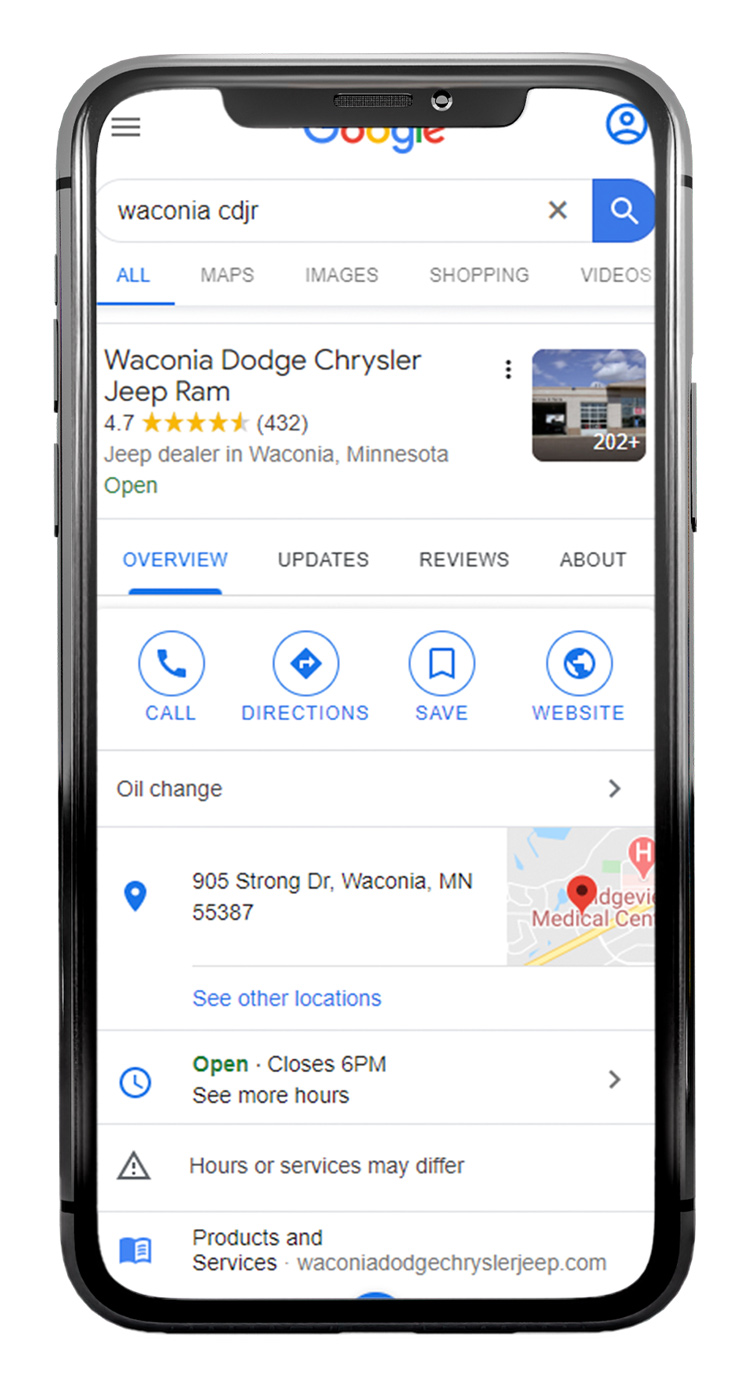This screenshot has width=750, height=1392.
Task: Tap the location pin next to the address
Action: point(137,896)
